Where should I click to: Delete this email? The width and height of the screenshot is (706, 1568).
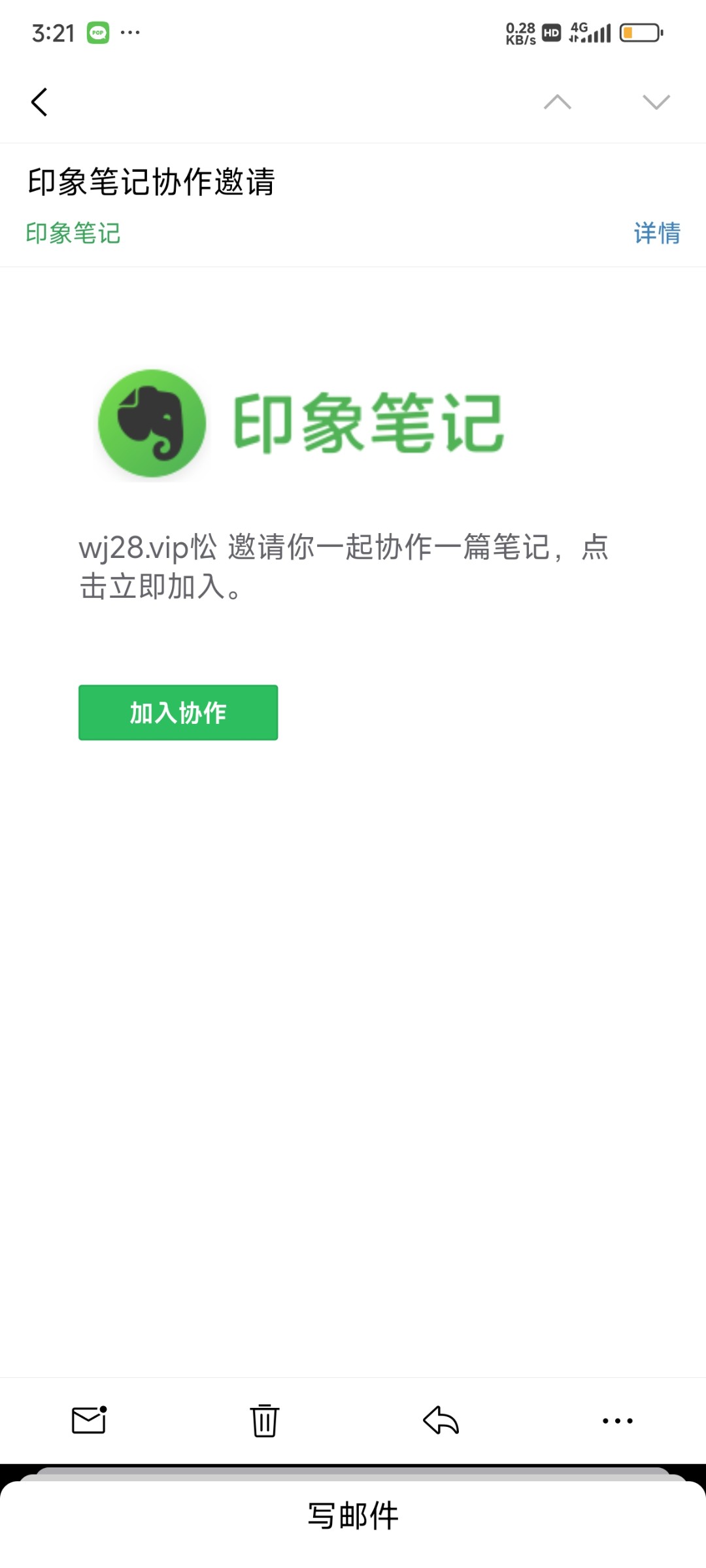pos(265,1420)
